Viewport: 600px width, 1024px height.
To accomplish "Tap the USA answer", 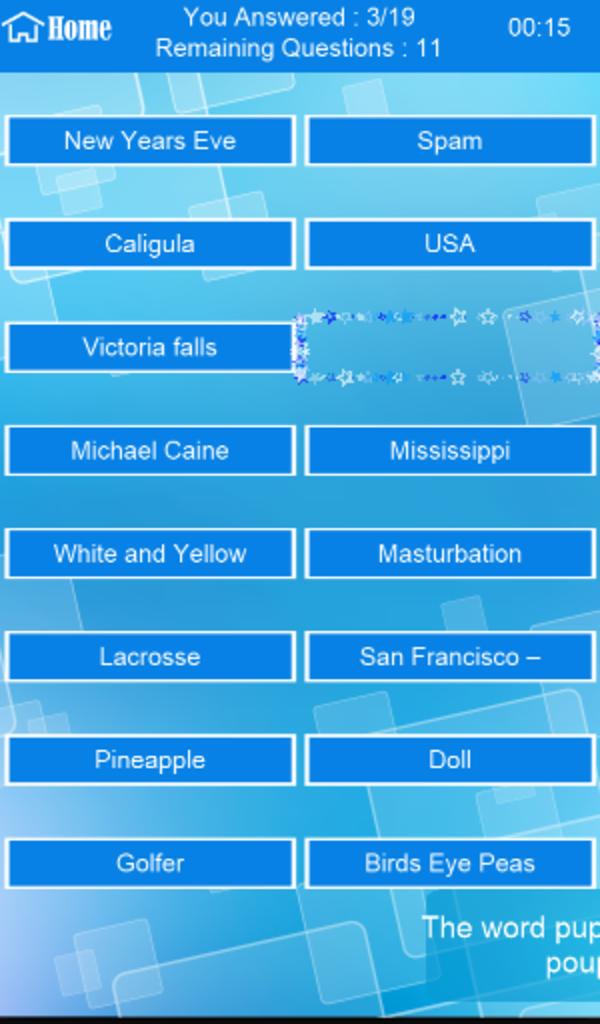I will click(x=449, y=244).
